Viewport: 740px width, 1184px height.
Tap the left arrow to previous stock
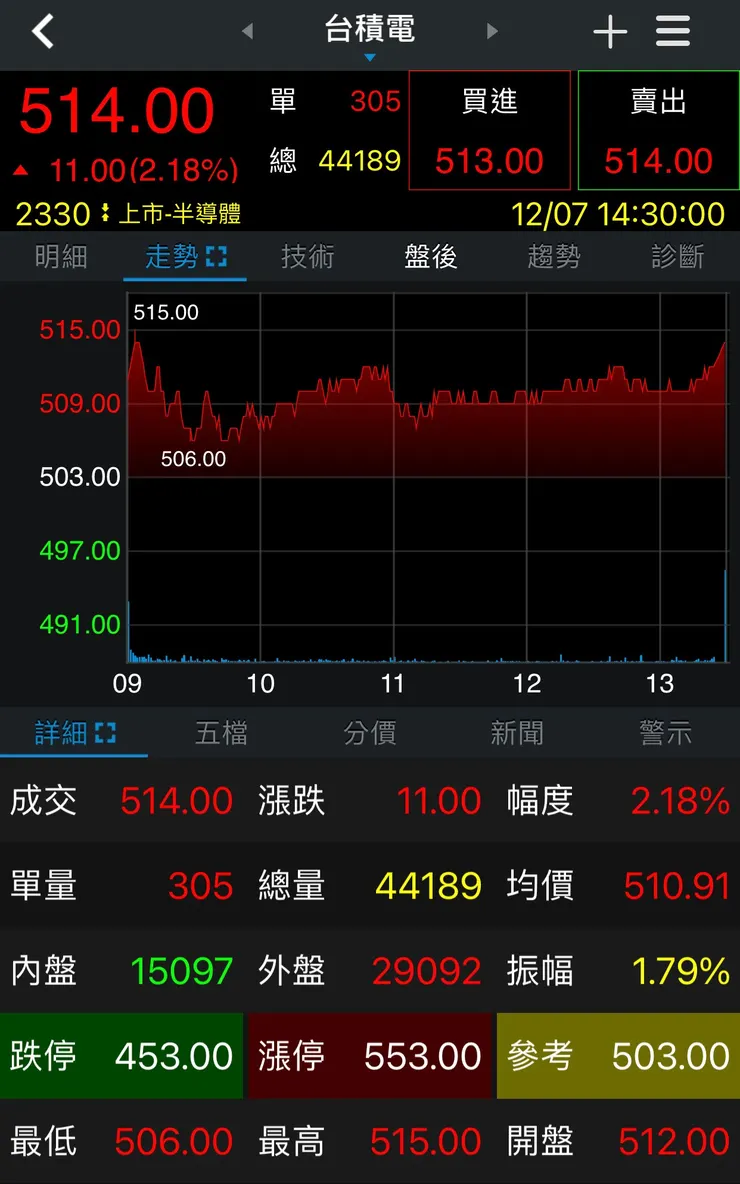[247, 31]
